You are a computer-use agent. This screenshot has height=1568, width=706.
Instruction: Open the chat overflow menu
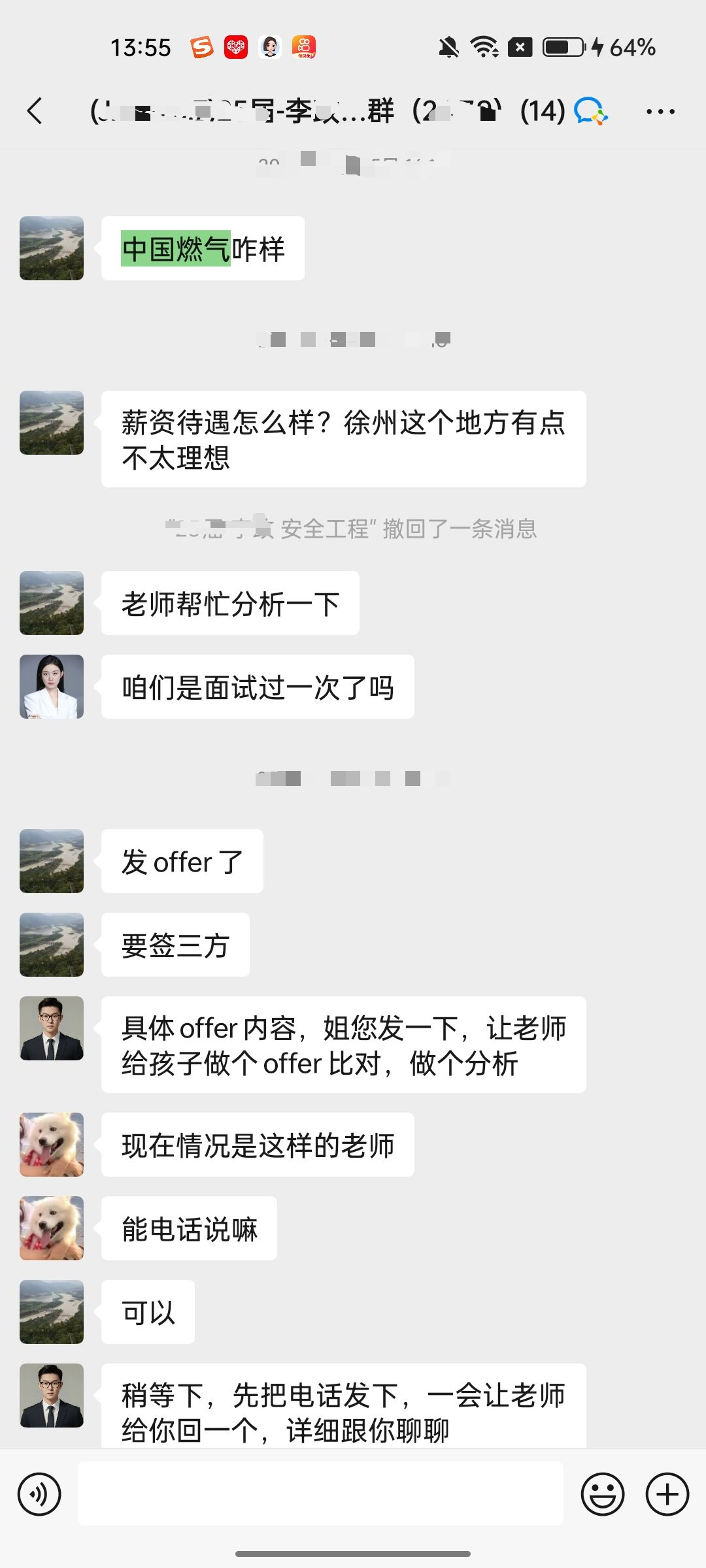click(660, 112)
